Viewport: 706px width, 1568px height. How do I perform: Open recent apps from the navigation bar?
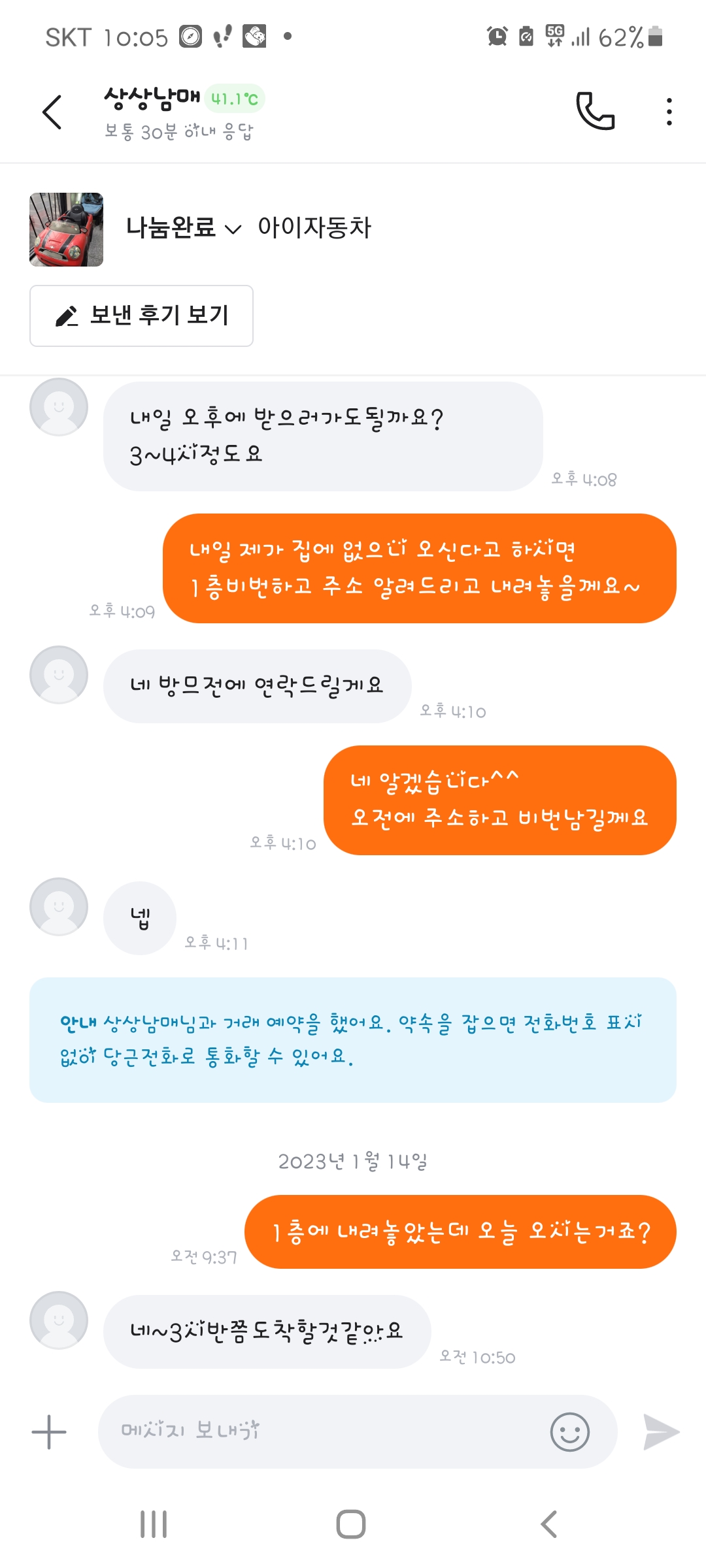pyautogui.click(x=154, y=1524)
